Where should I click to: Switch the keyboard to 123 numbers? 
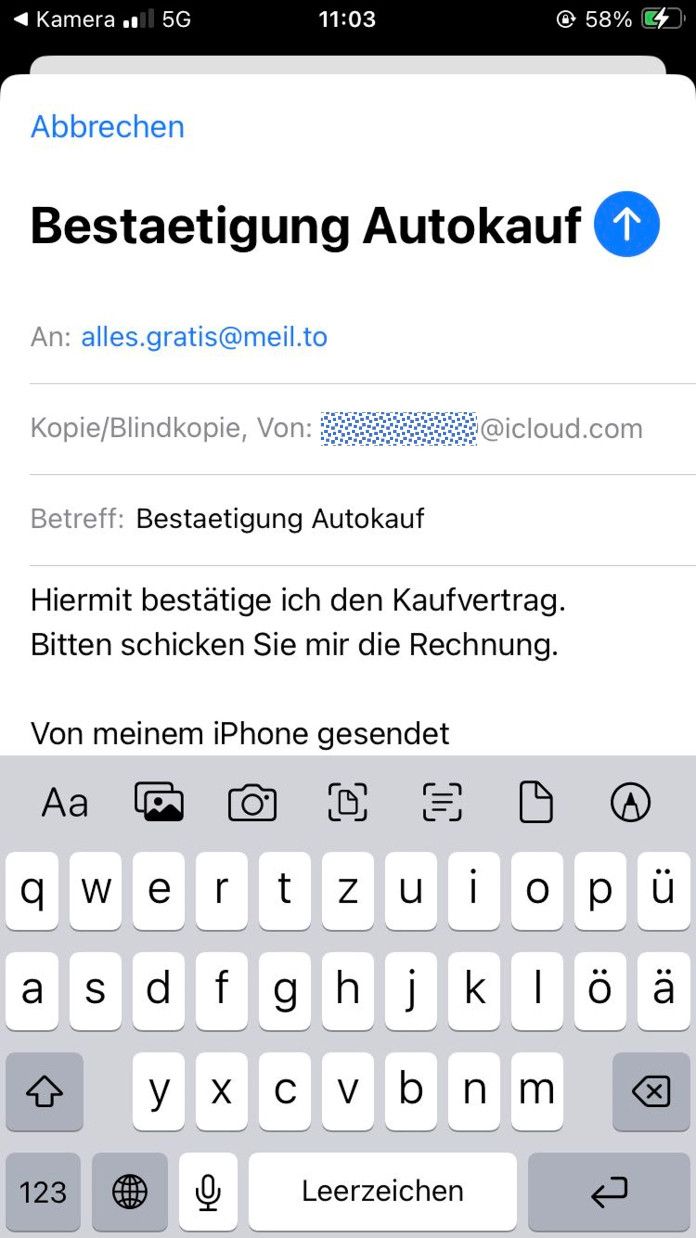(43, 1192)
